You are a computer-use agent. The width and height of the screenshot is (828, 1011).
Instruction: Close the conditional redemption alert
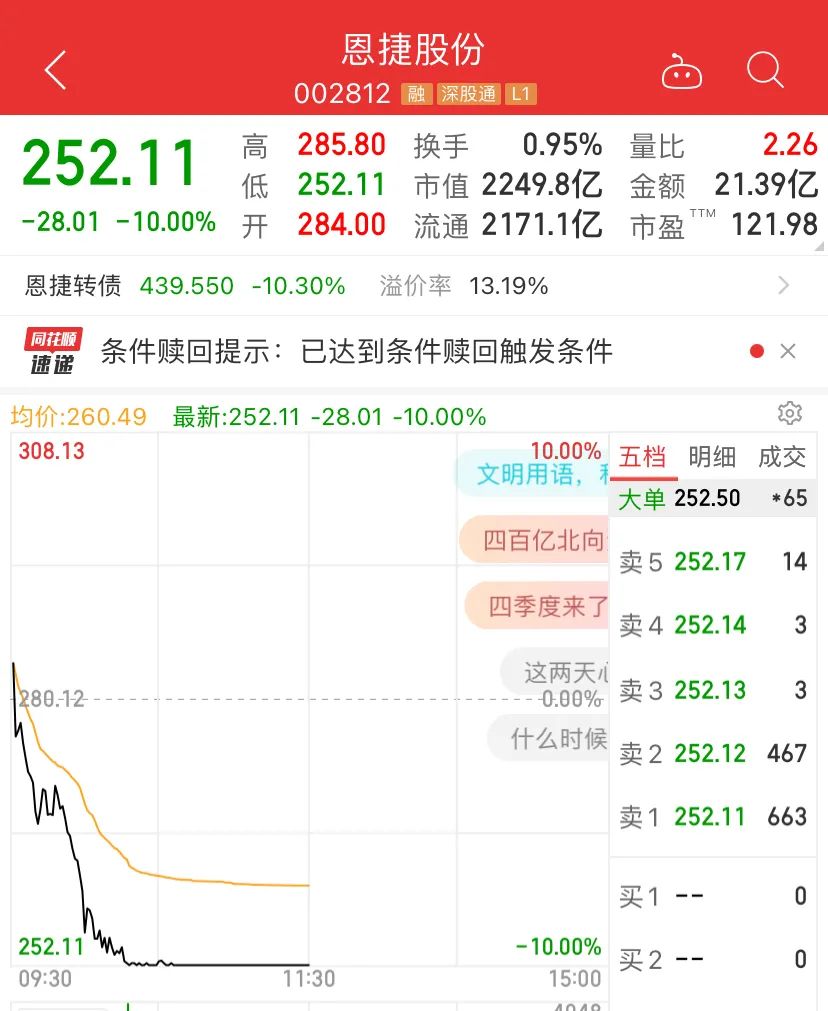point(788,351)
